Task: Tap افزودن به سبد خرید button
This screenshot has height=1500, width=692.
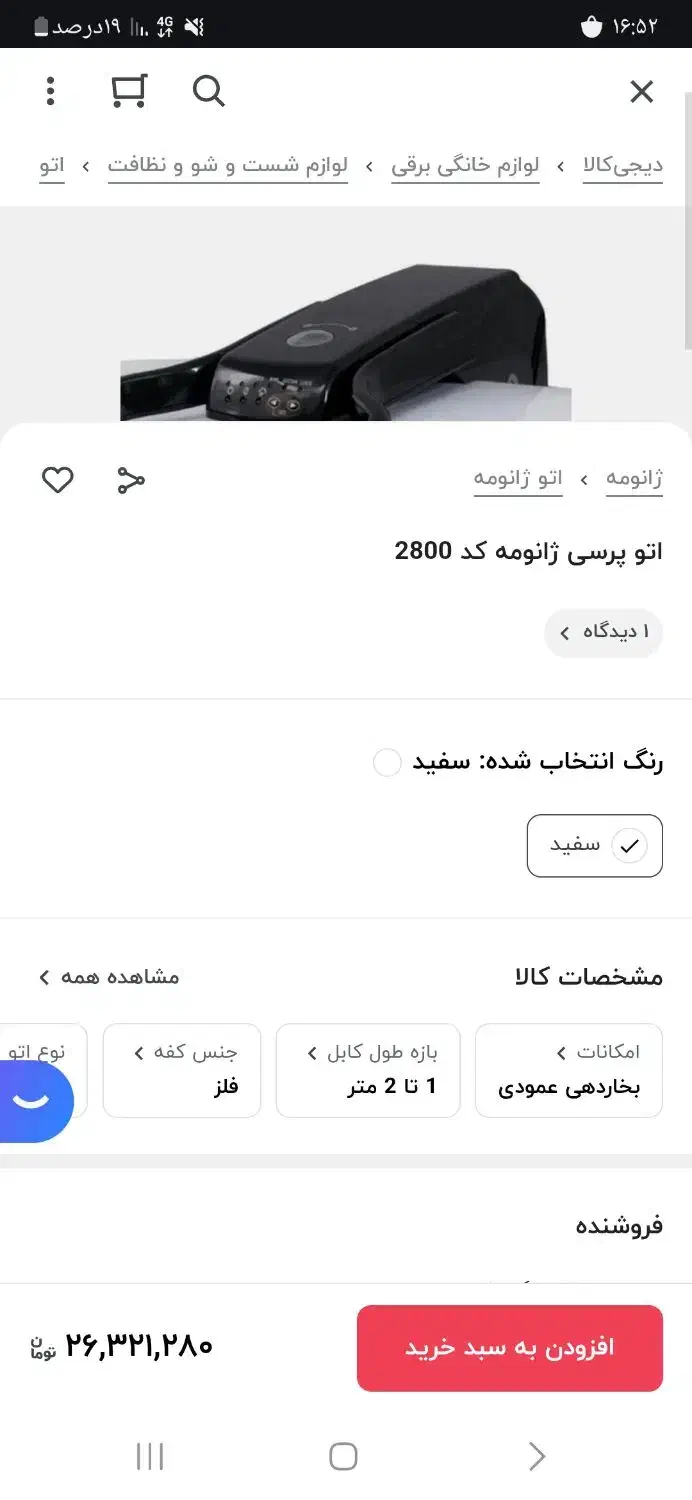Action: [509, 1348]
